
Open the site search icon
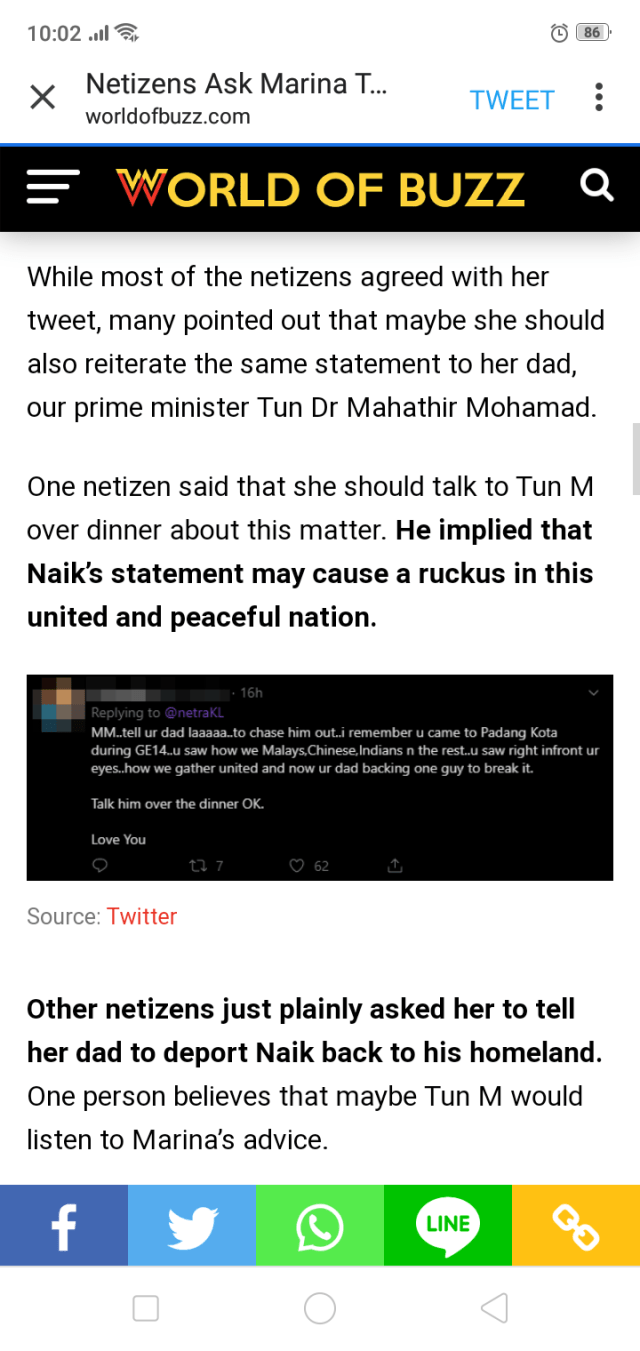point(597,186)
